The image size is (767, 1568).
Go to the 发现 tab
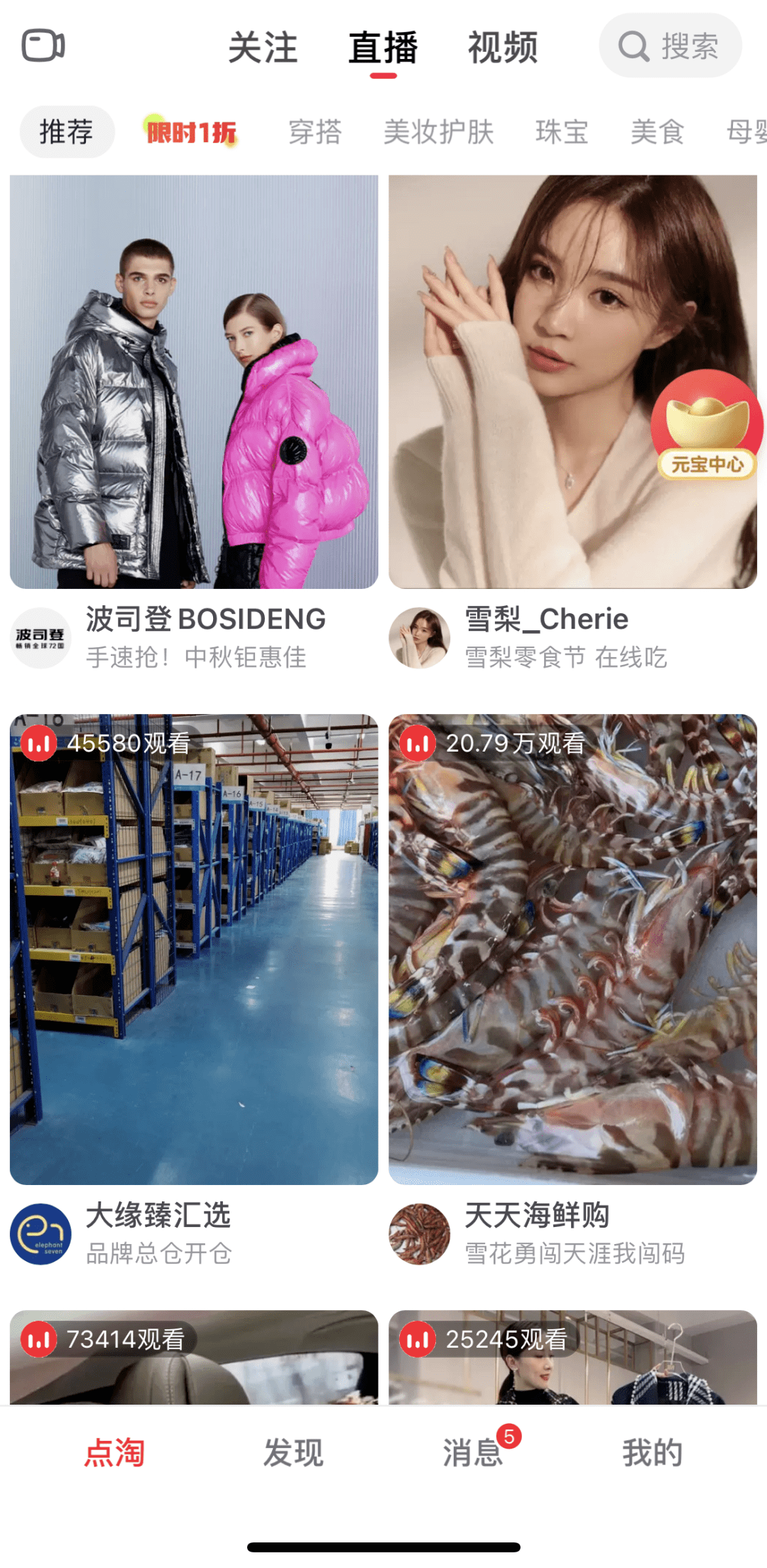(x=293, y=1452)
